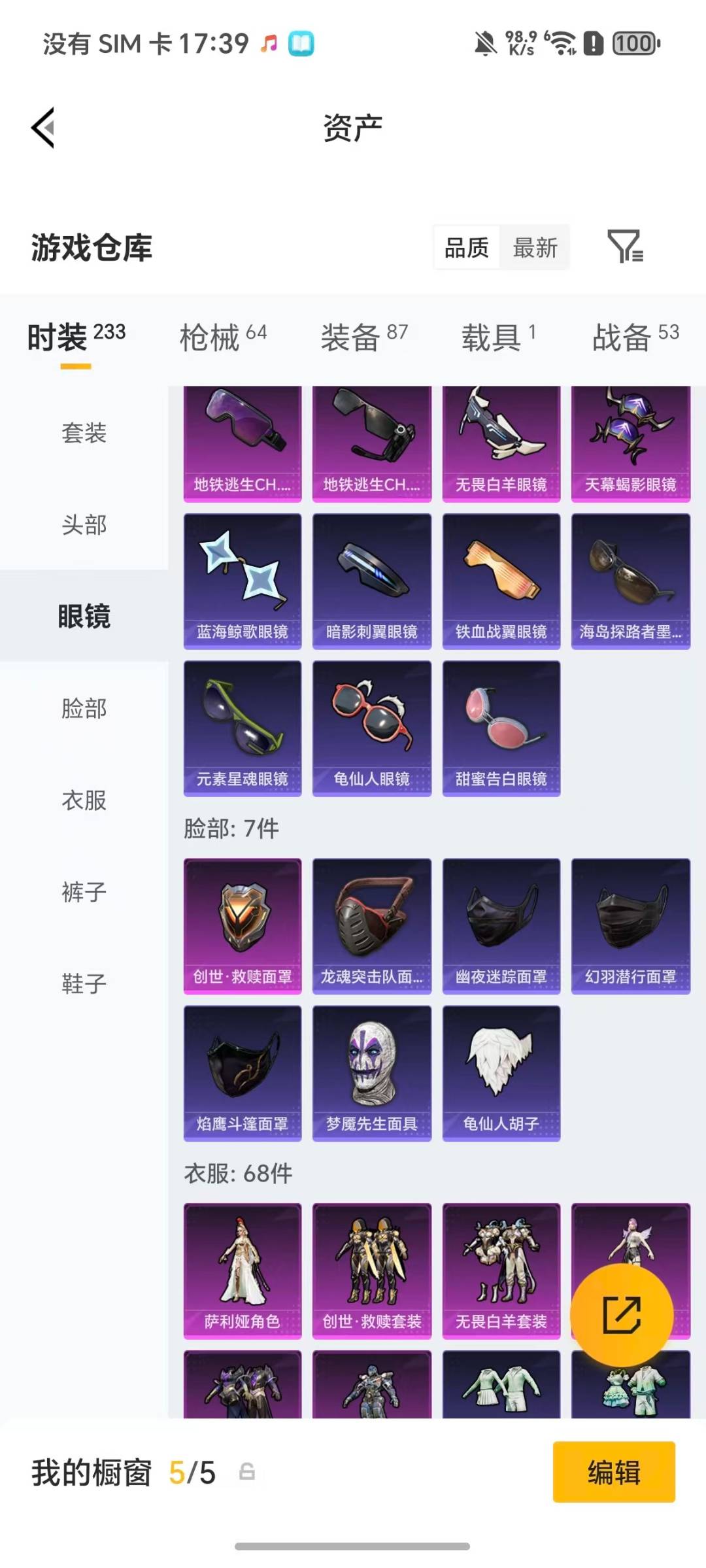Open the 龟仙人眼镜 item
Viewport: 706px width, 1568px height.
tap(372, 728)
